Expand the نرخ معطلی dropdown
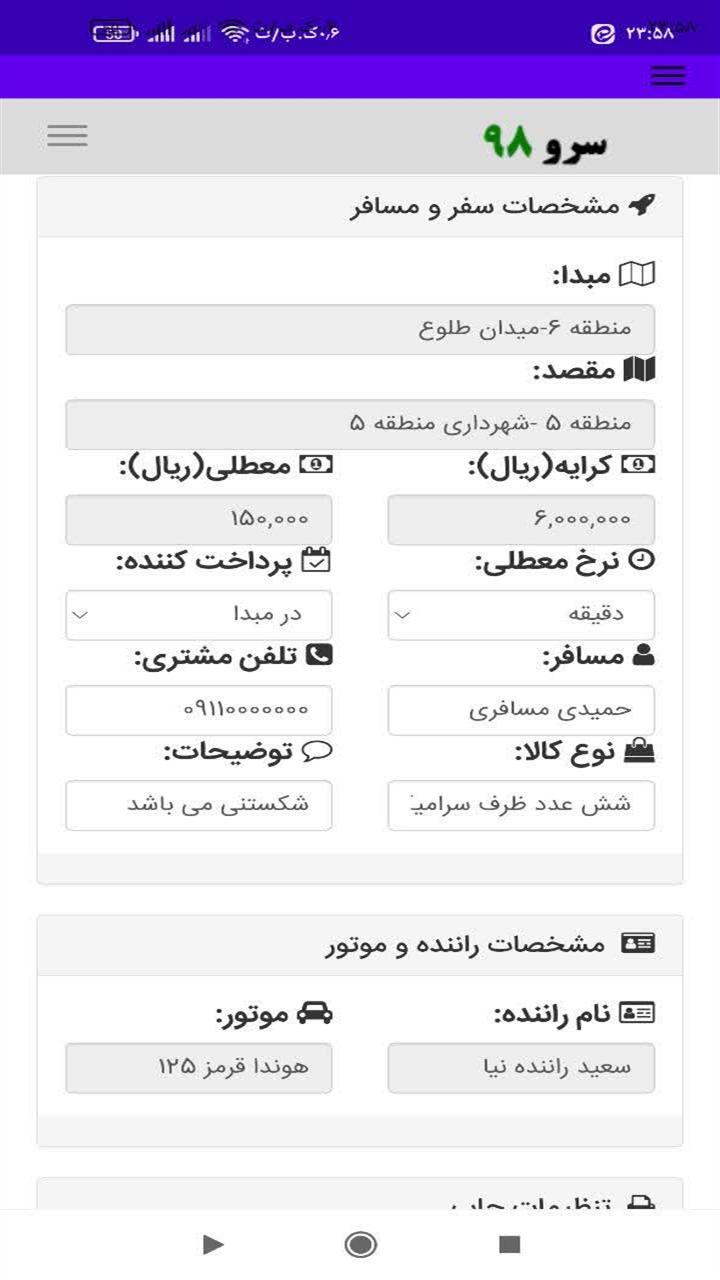The width and height of the screenshot is (720, 1280). point(521,615)
